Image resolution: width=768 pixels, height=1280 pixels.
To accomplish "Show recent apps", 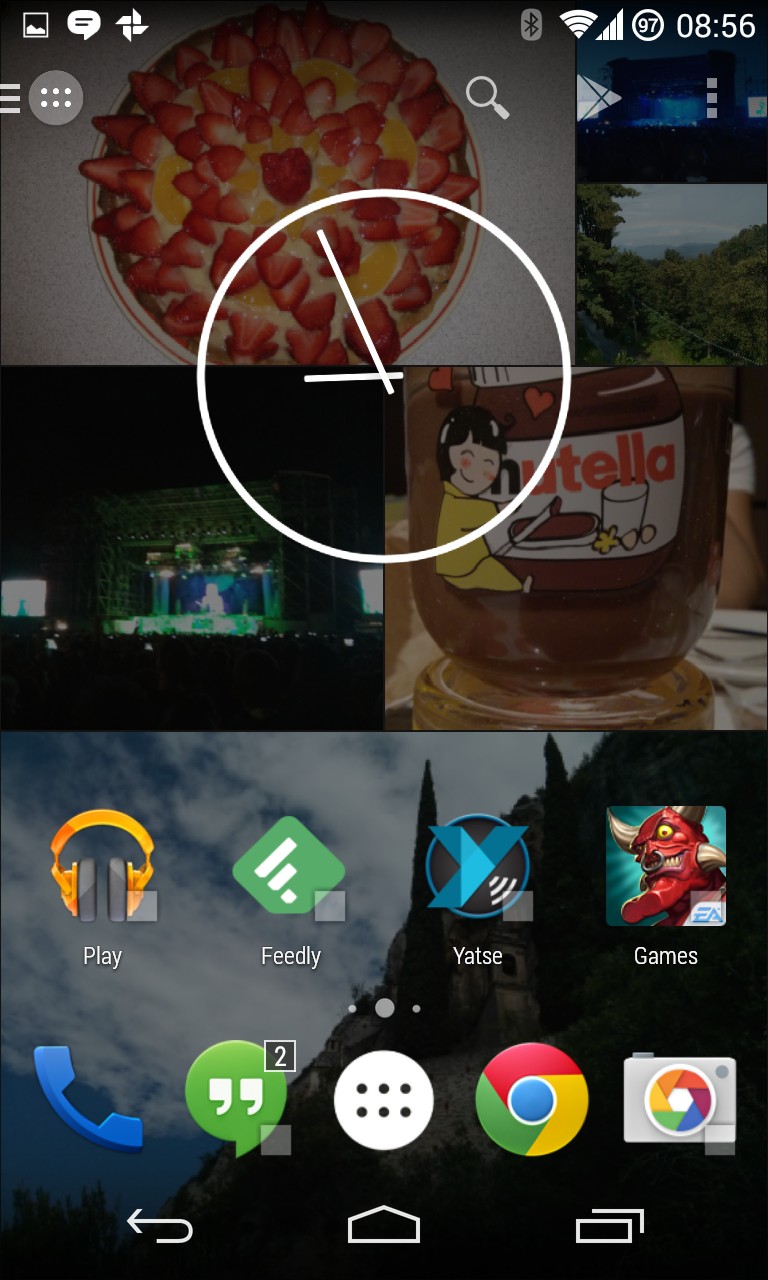I will pos(609,1225).
